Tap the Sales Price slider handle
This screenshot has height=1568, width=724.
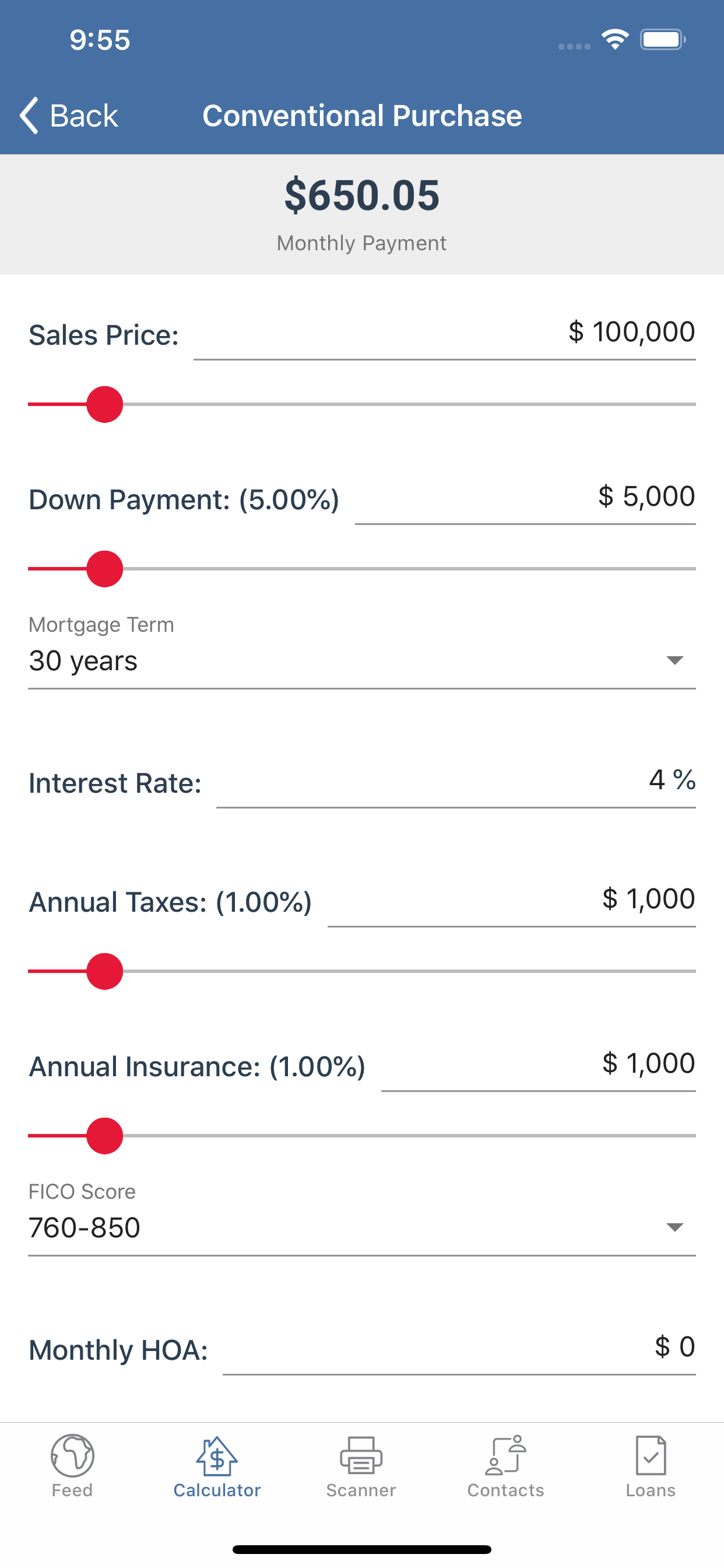coord(105,404)
